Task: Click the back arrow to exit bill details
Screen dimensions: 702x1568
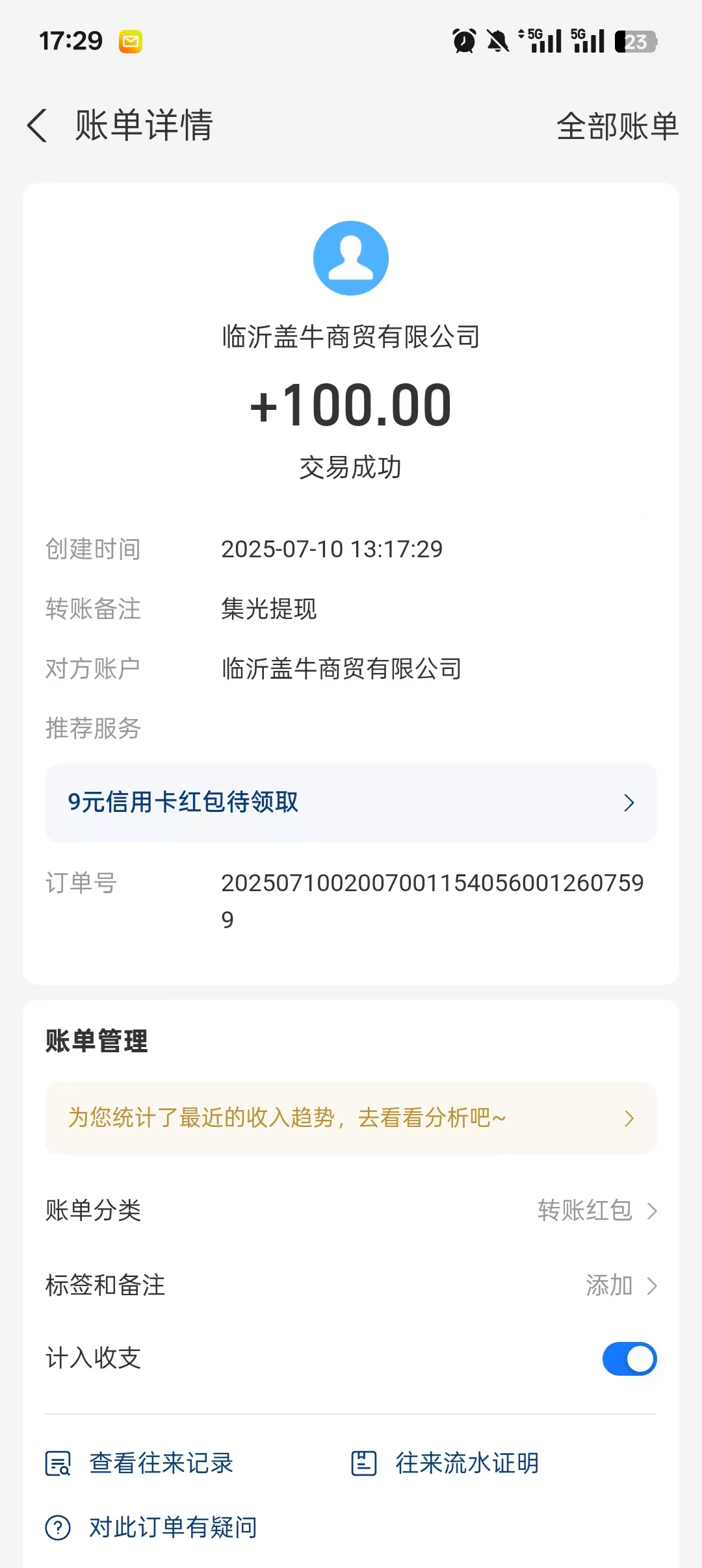Action: coord(37,126)
